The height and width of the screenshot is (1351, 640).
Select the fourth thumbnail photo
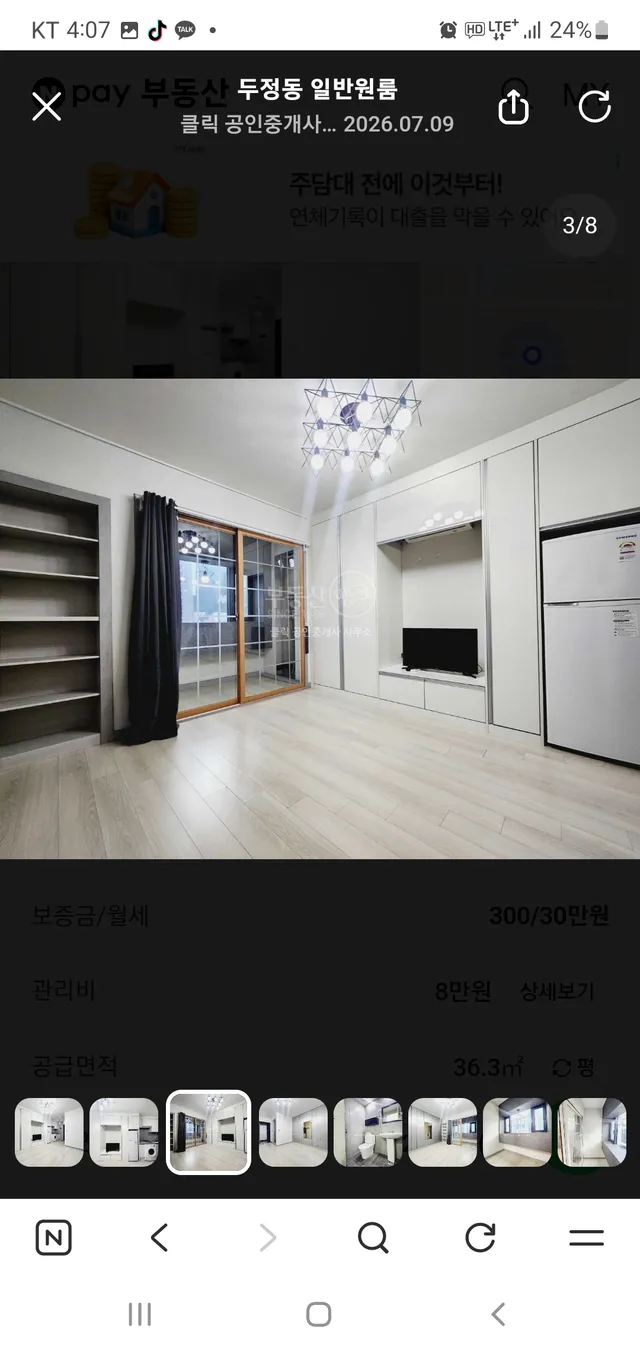(x=293, y=1132)
